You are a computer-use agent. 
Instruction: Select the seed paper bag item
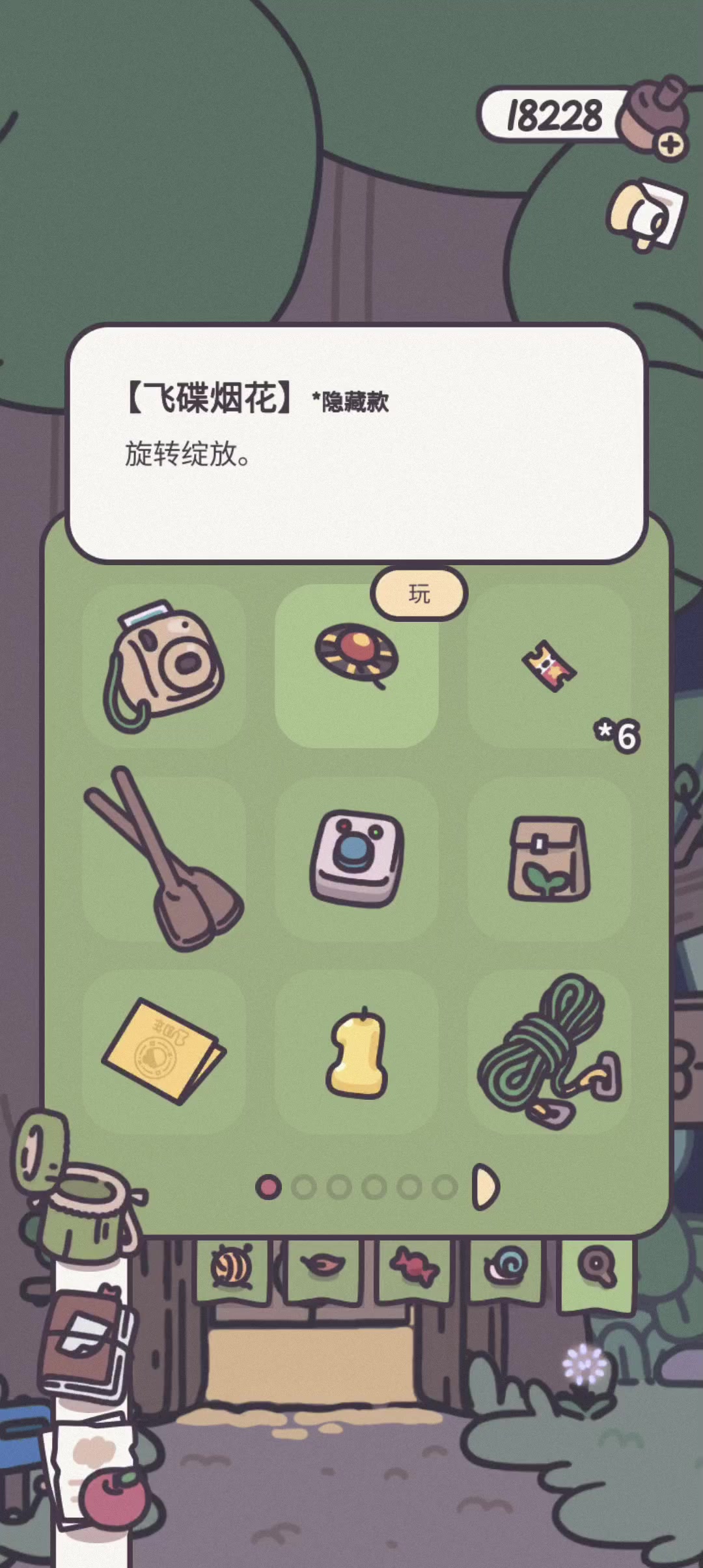[x=549, y=858]
